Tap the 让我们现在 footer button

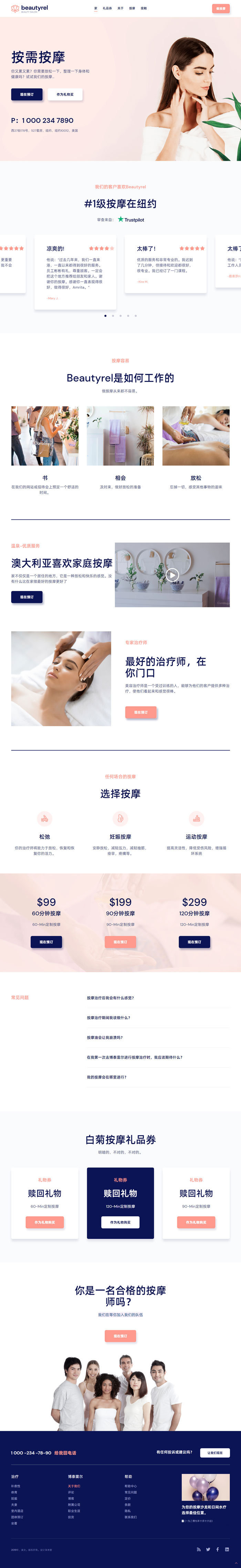point(215,1452)
